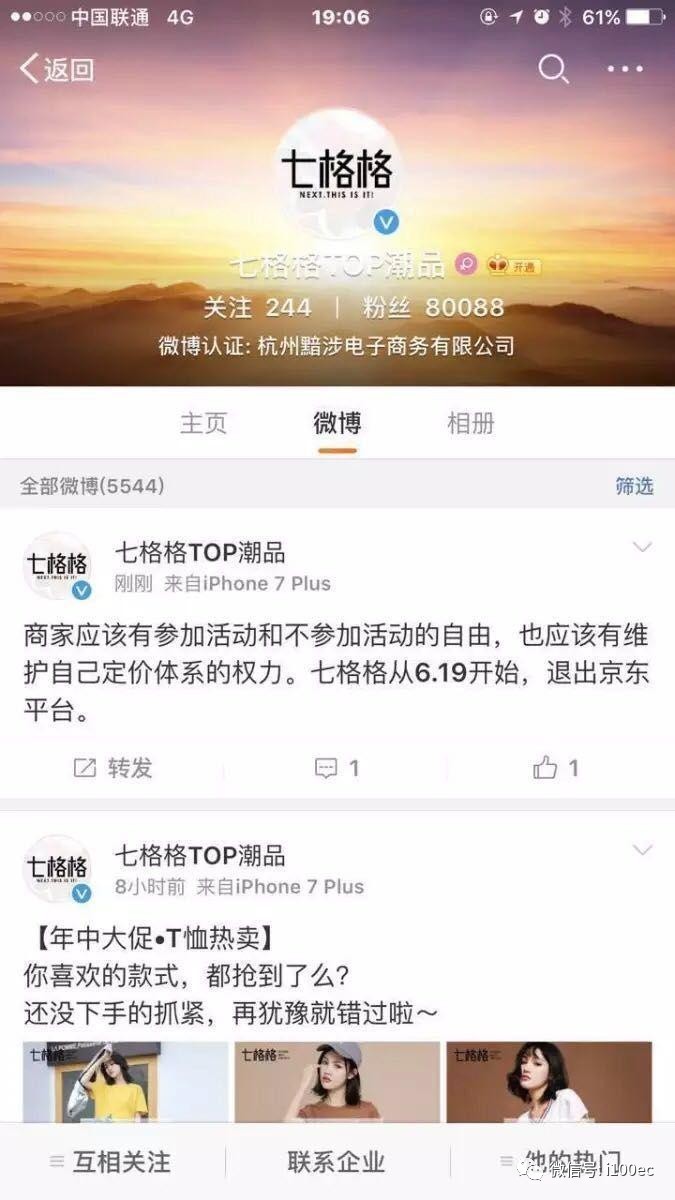Open the search magnifier icon

pos(553,69)
